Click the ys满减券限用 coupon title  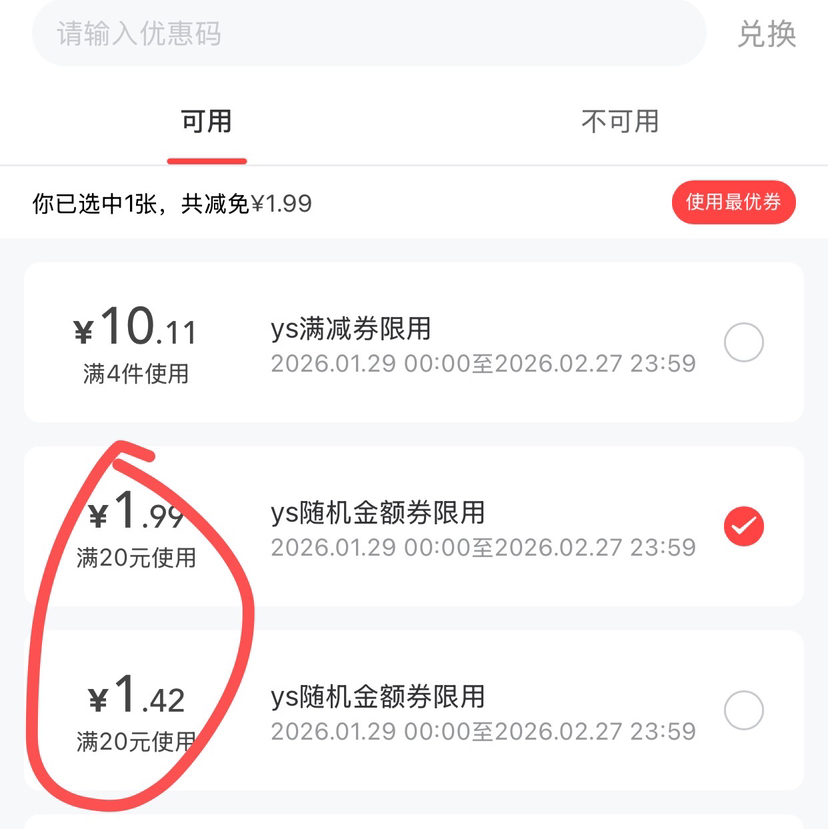click(351, 328)
